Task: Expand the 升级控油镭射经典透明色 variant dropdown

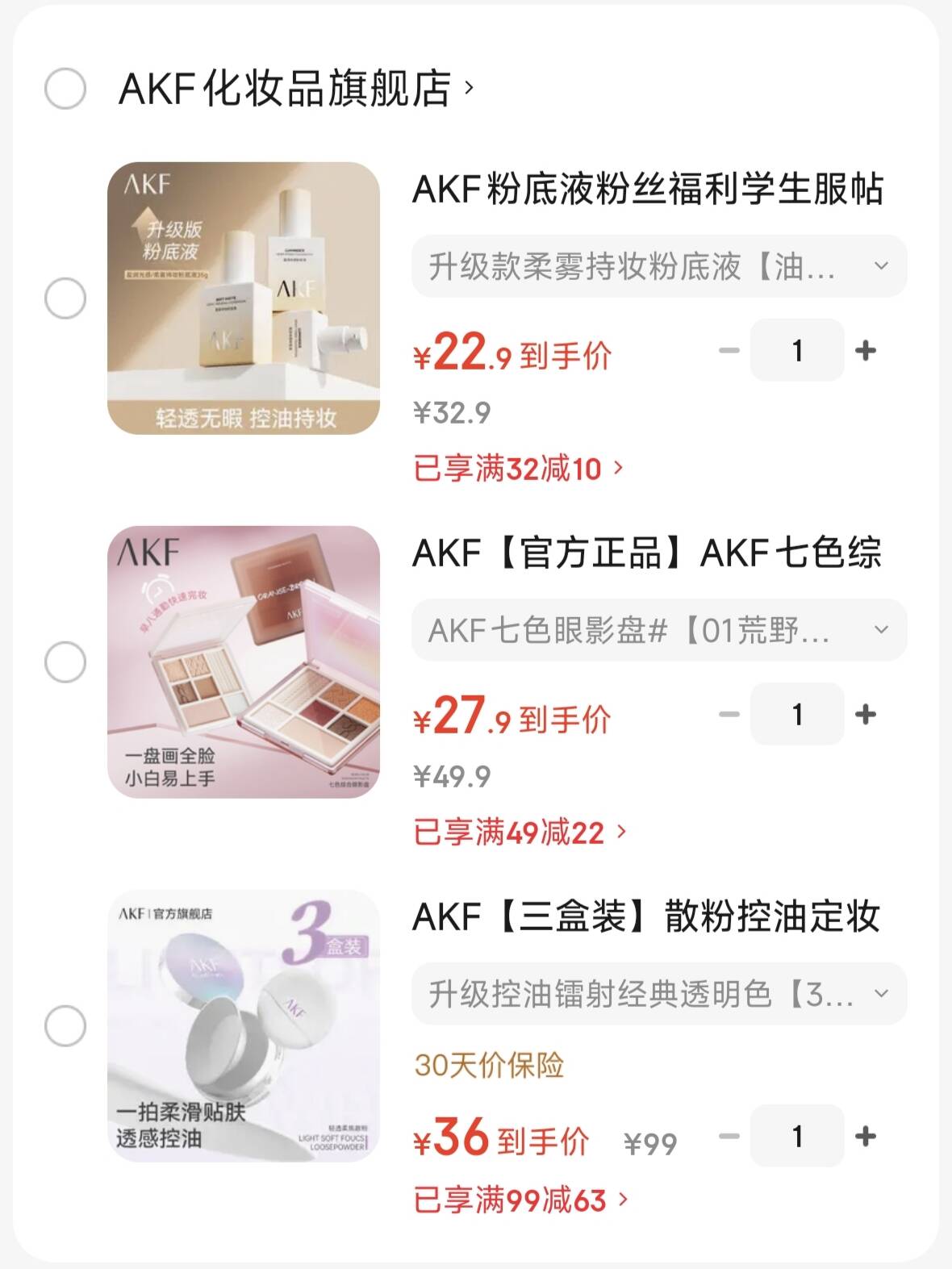Action: tap(659, 994)
